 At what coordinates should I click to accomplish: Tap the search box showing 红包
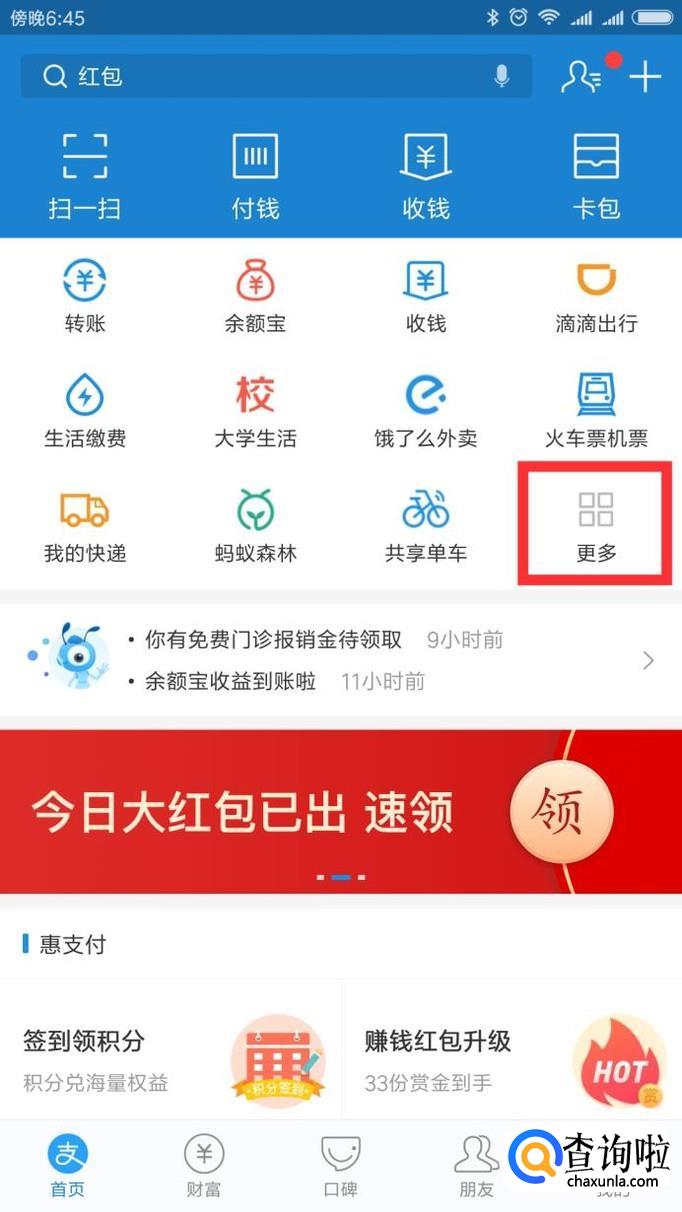point(260,76)
